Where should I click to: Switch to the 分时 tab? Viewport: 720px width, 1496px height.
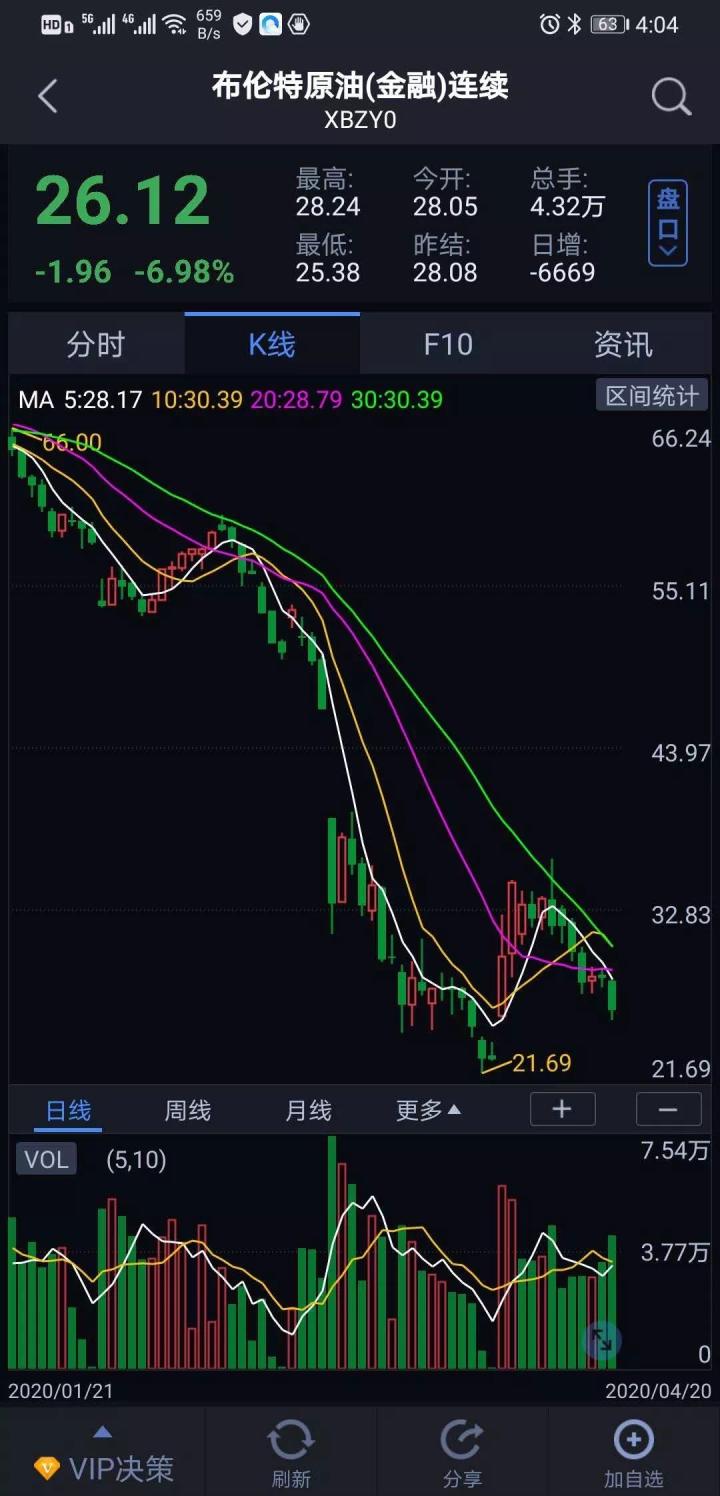tap(96, 344)
